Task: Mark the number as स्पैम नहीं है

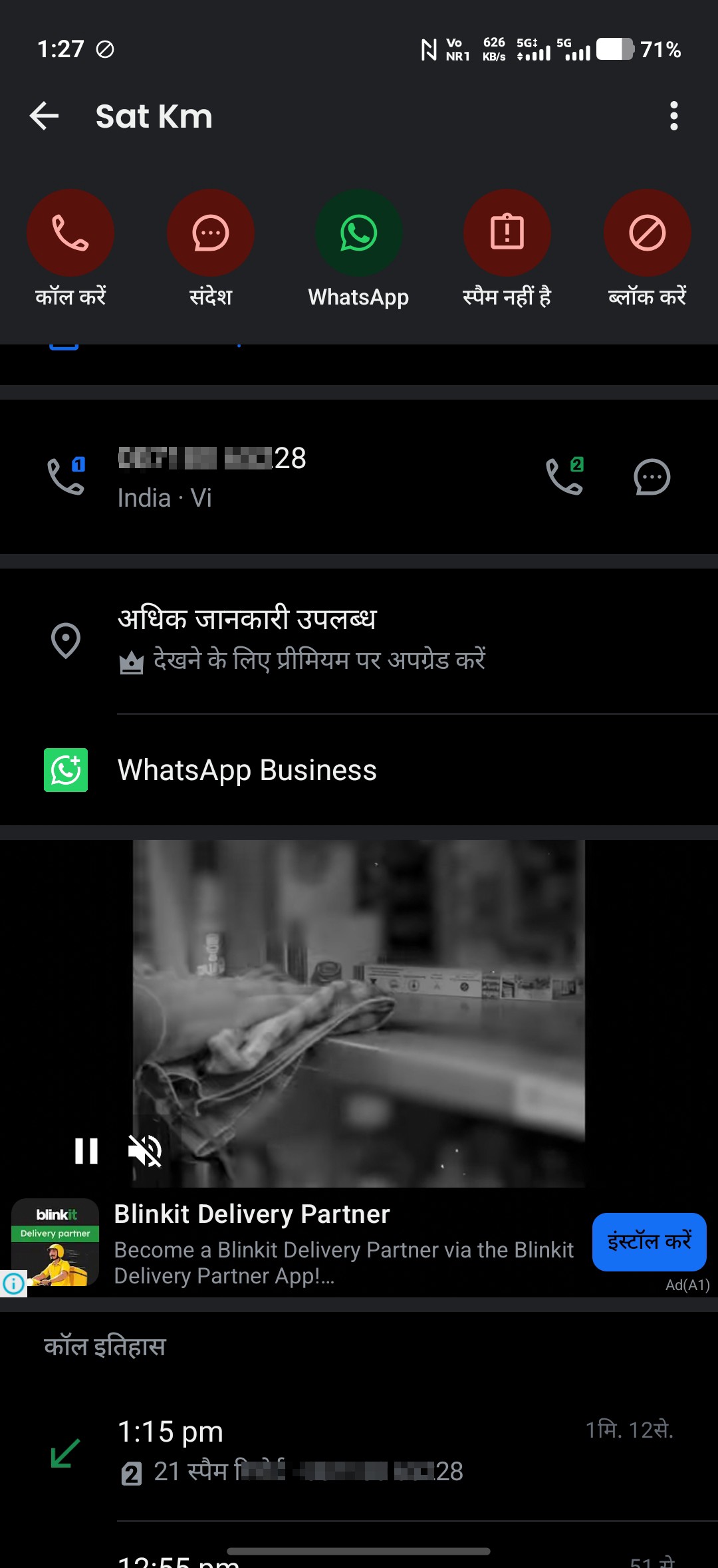Action: click(x=507, y=249)
